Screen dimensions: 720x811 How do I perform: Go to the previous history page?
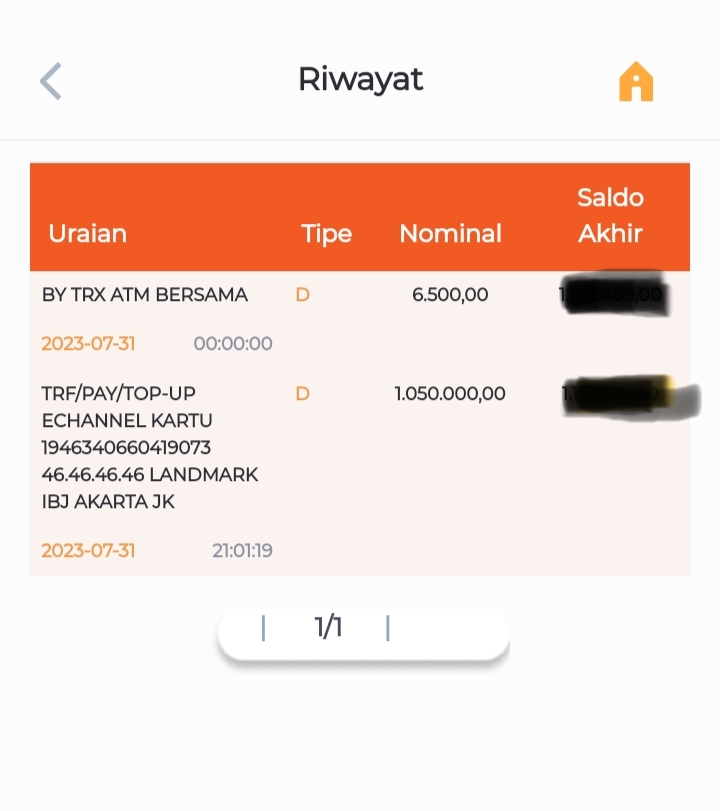(x=263, y=628)
